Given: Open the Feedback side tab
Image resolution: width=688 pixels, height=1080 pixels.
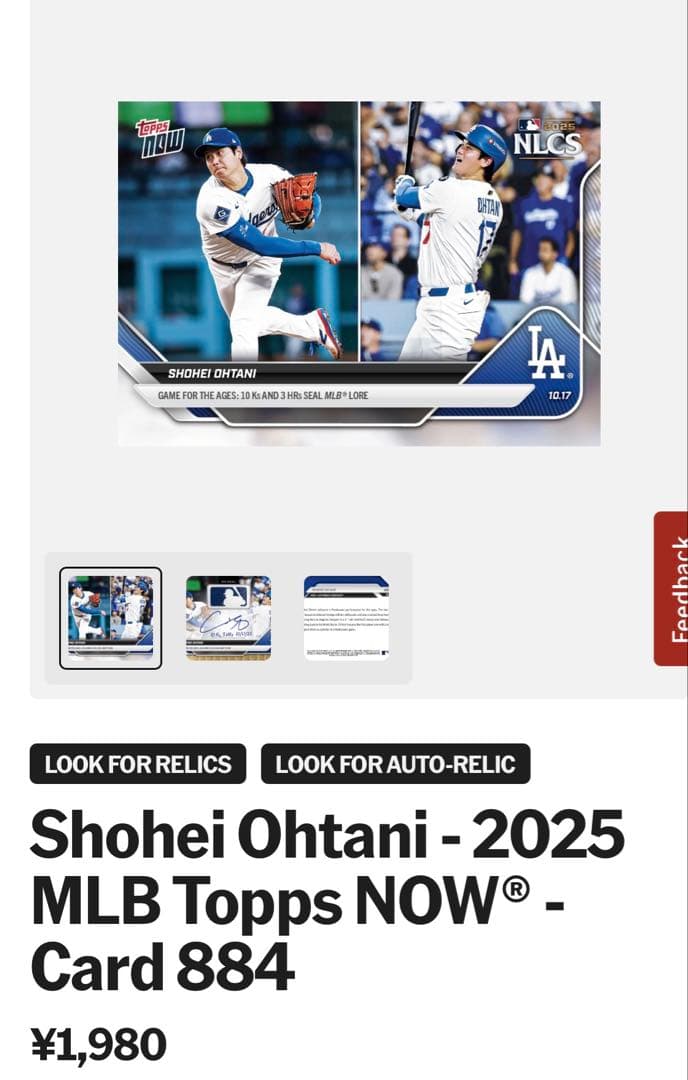Looking at the screenshot, I should coord(672,588).
